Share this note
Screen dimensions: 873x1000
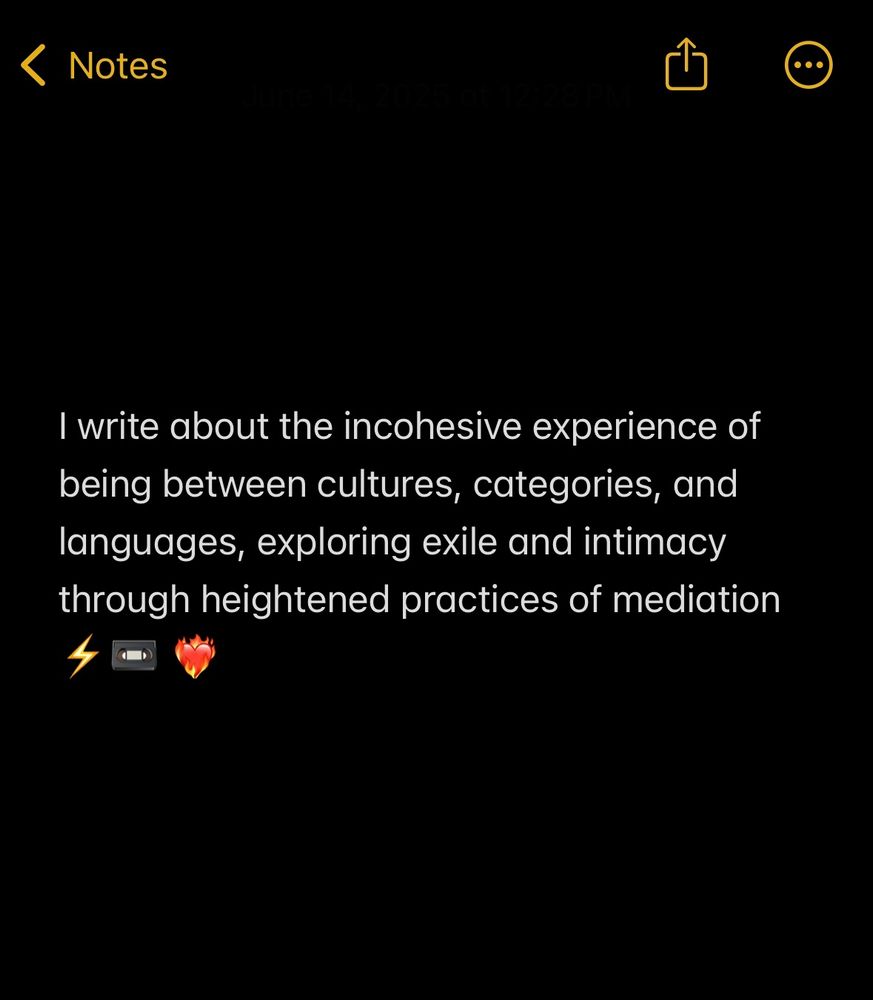tap(686, 64)
